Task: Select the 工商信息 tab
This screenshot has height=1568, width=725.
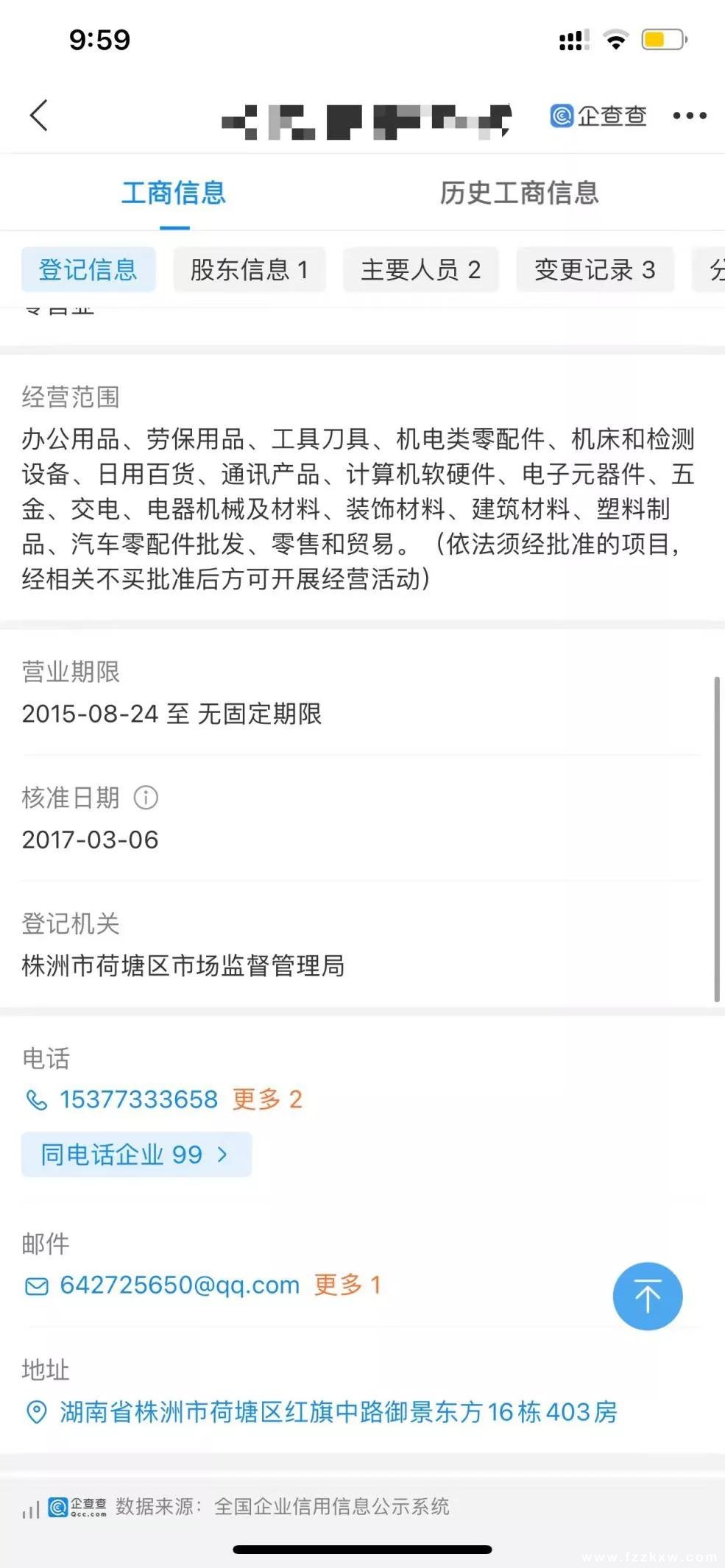Action: (174, 193)
